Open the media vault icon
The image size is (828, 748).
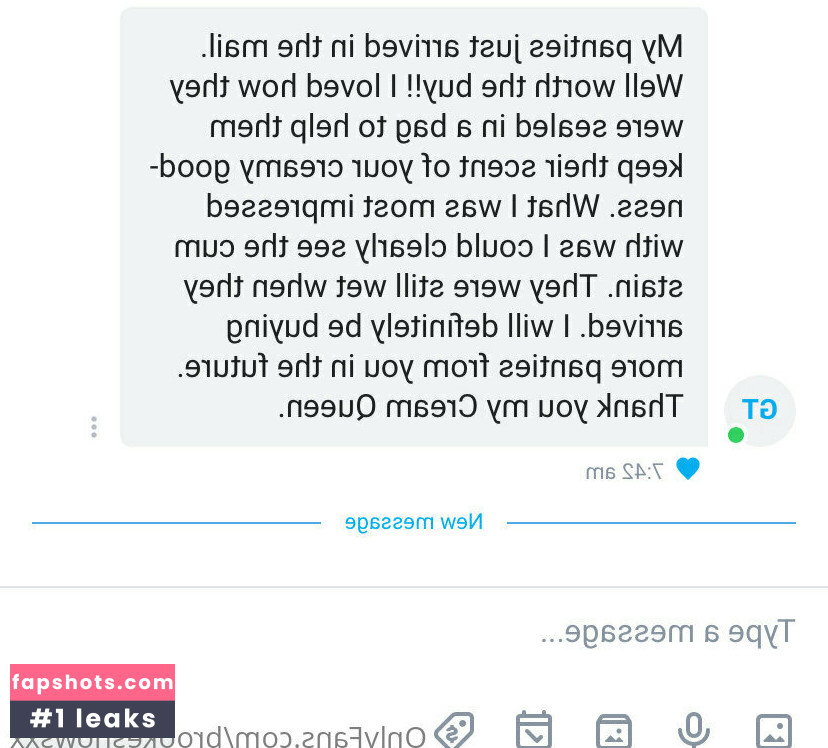pos(613,732)
